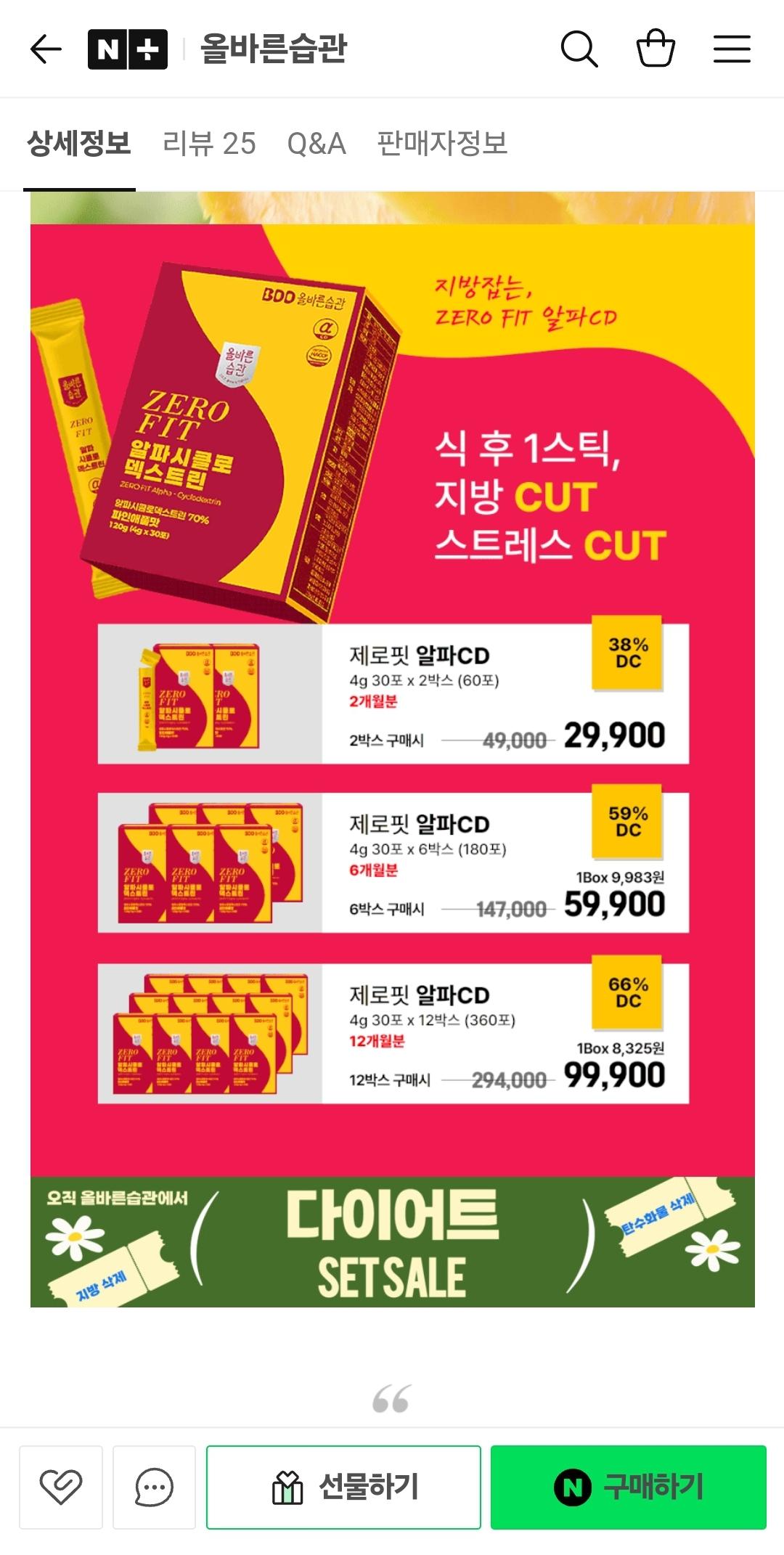Switch to the Q&A tab

(317, 144)
